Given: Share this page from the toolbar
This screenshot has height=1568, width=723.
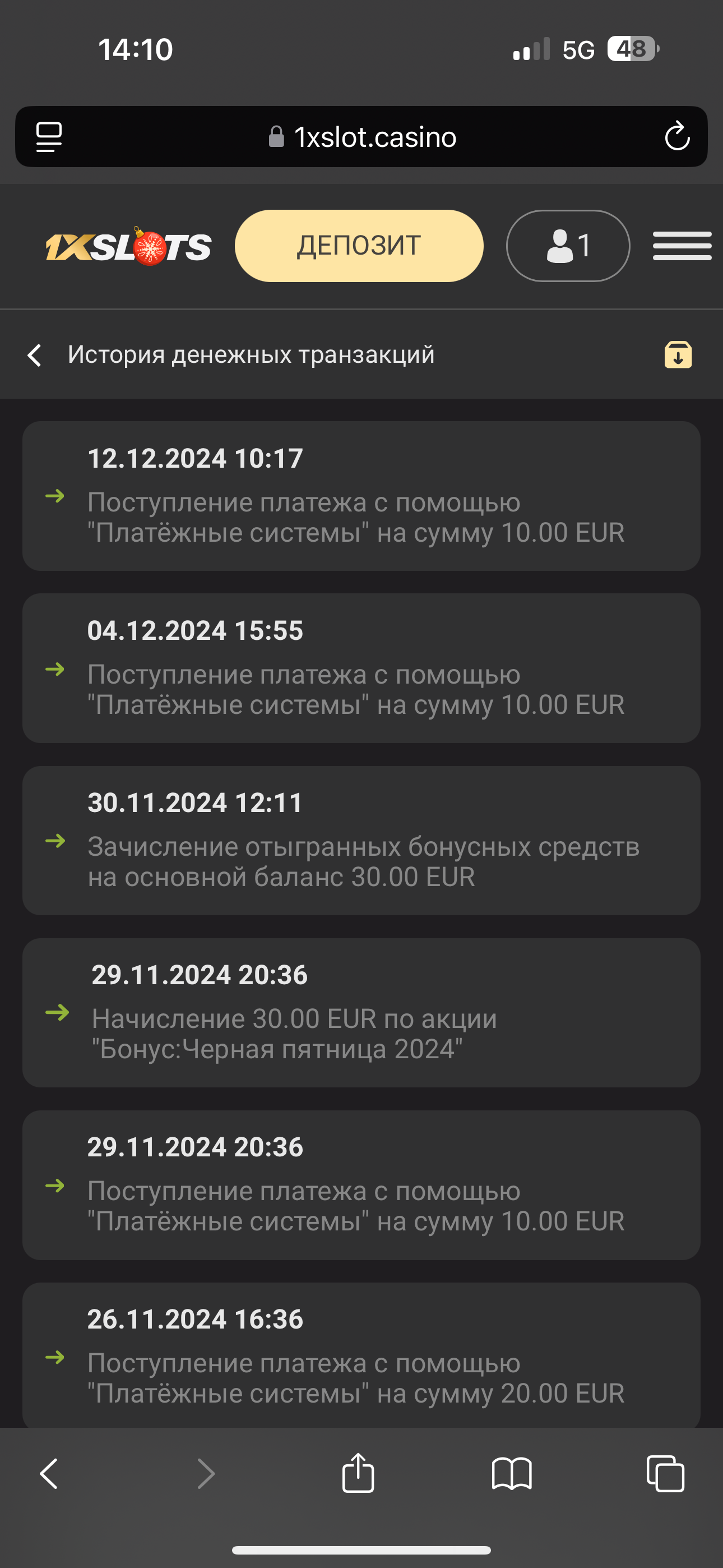Looking at the screenshot, I should tap(358, 1474).
